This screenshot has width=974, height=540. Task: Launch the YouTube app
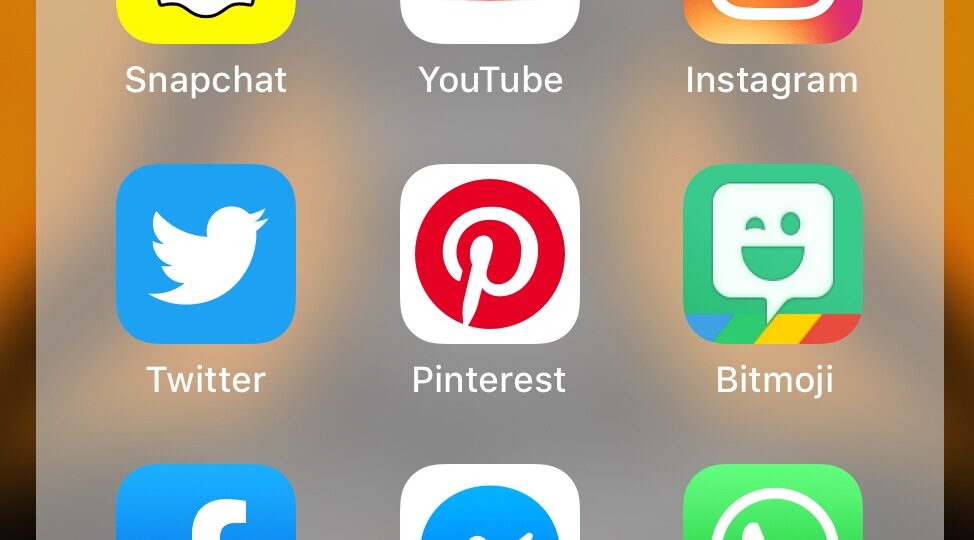[490, 22]
